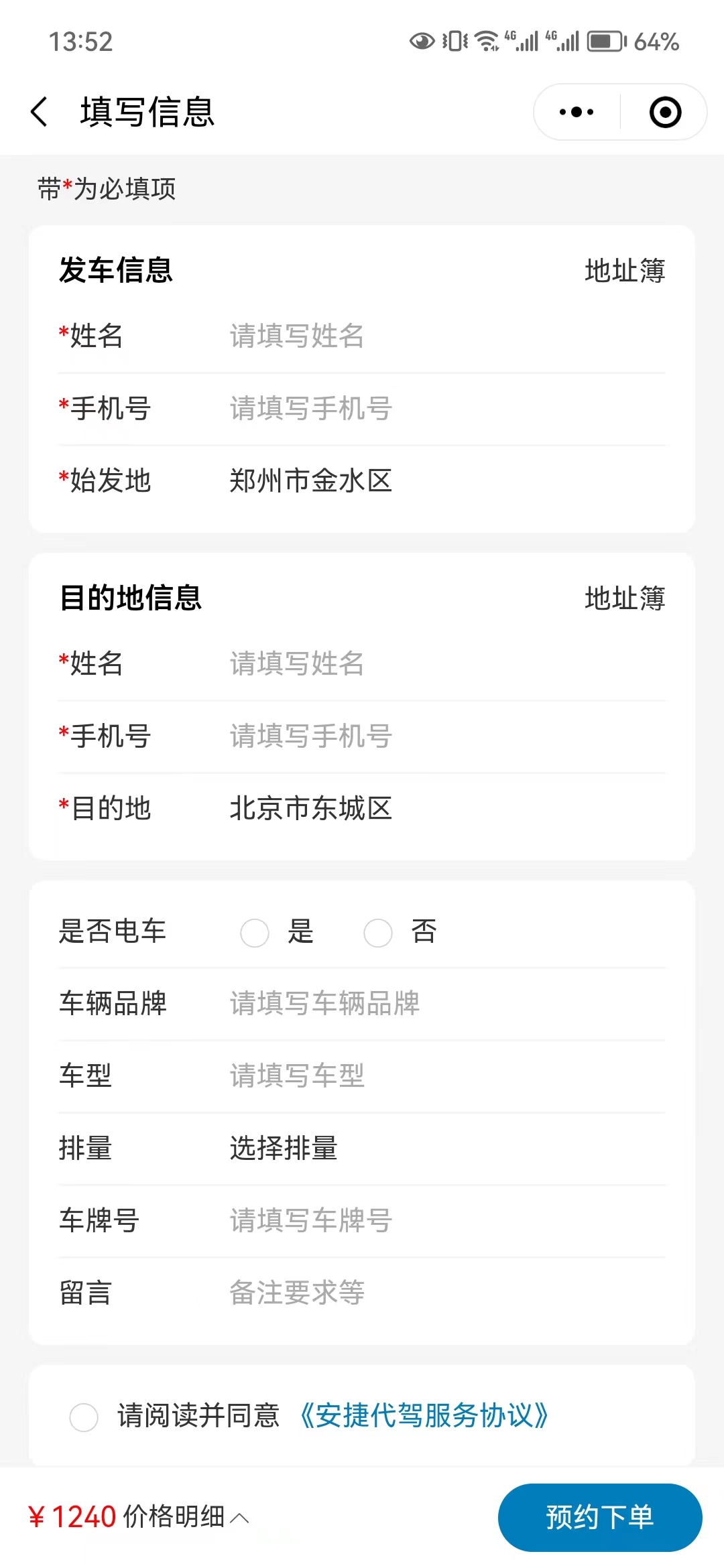Focus the 车牌号 input field
Screen dimensions: 724x1568
pos(442,1220)
